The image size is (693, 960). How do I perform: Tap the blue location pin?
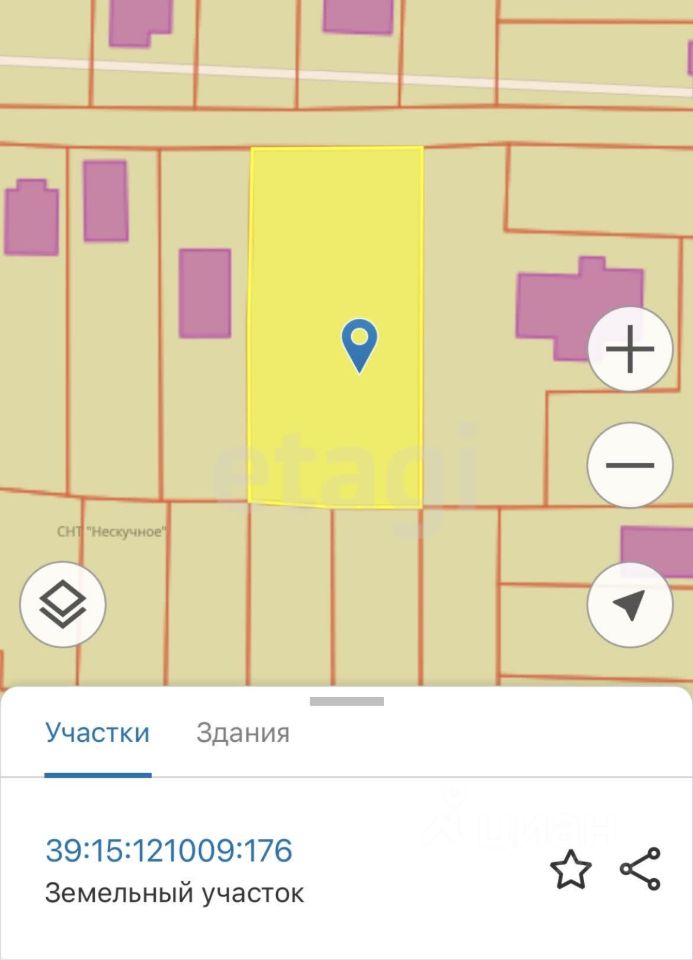(x=359, y=345)
